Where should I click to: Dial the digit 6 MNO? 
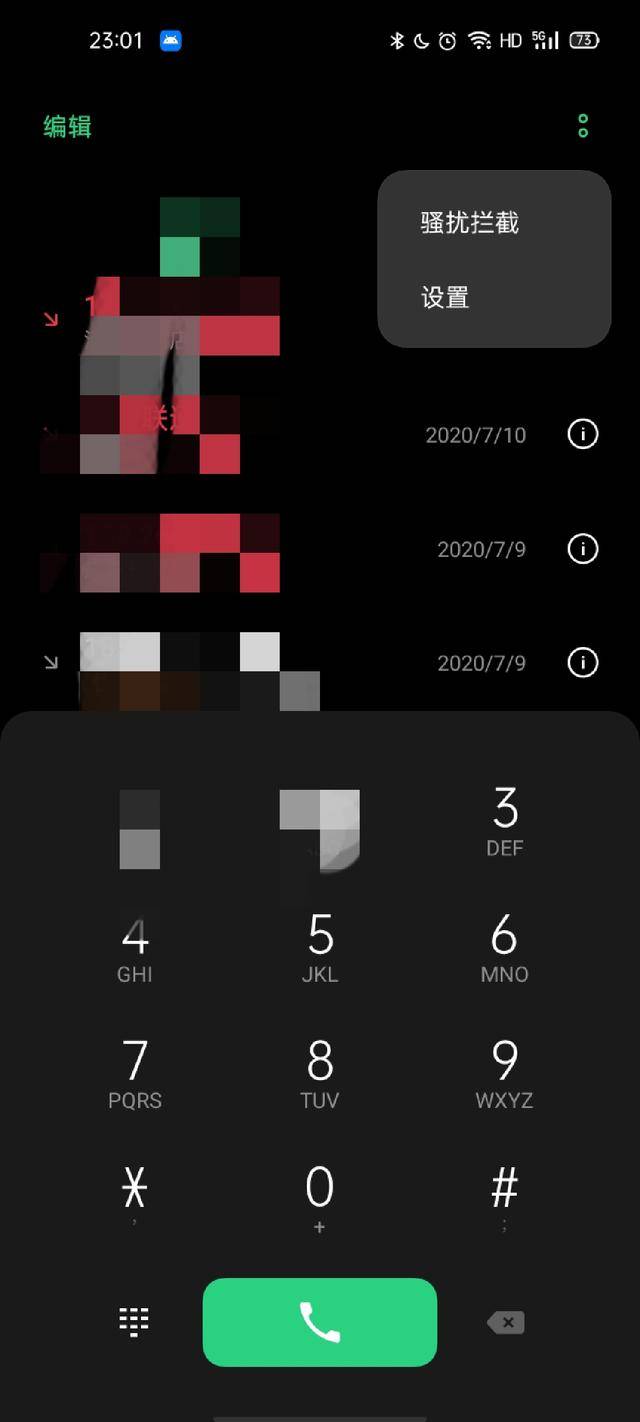tap(505, 948)
